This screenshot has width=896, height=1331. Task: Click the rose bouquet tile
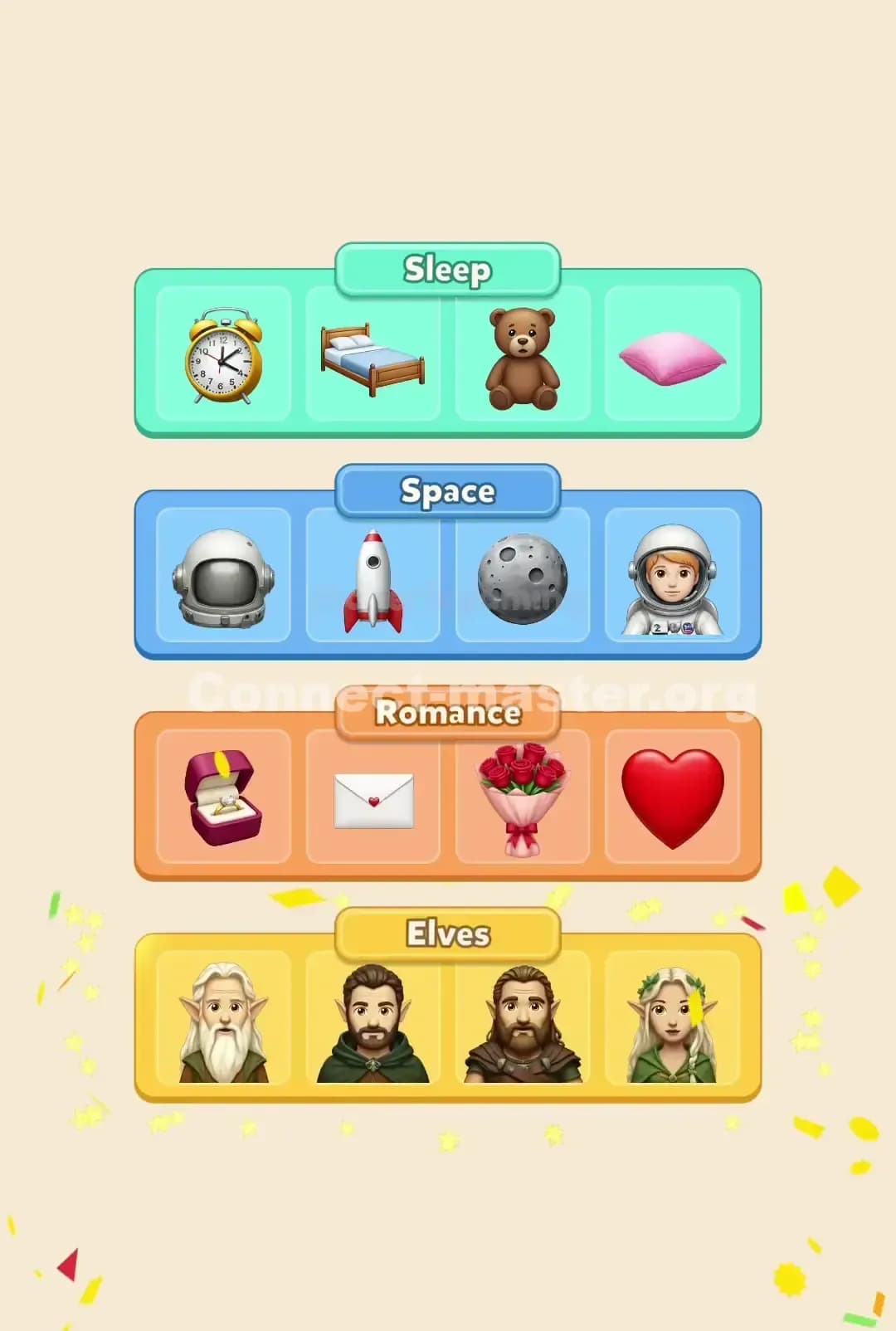[523, 798]
